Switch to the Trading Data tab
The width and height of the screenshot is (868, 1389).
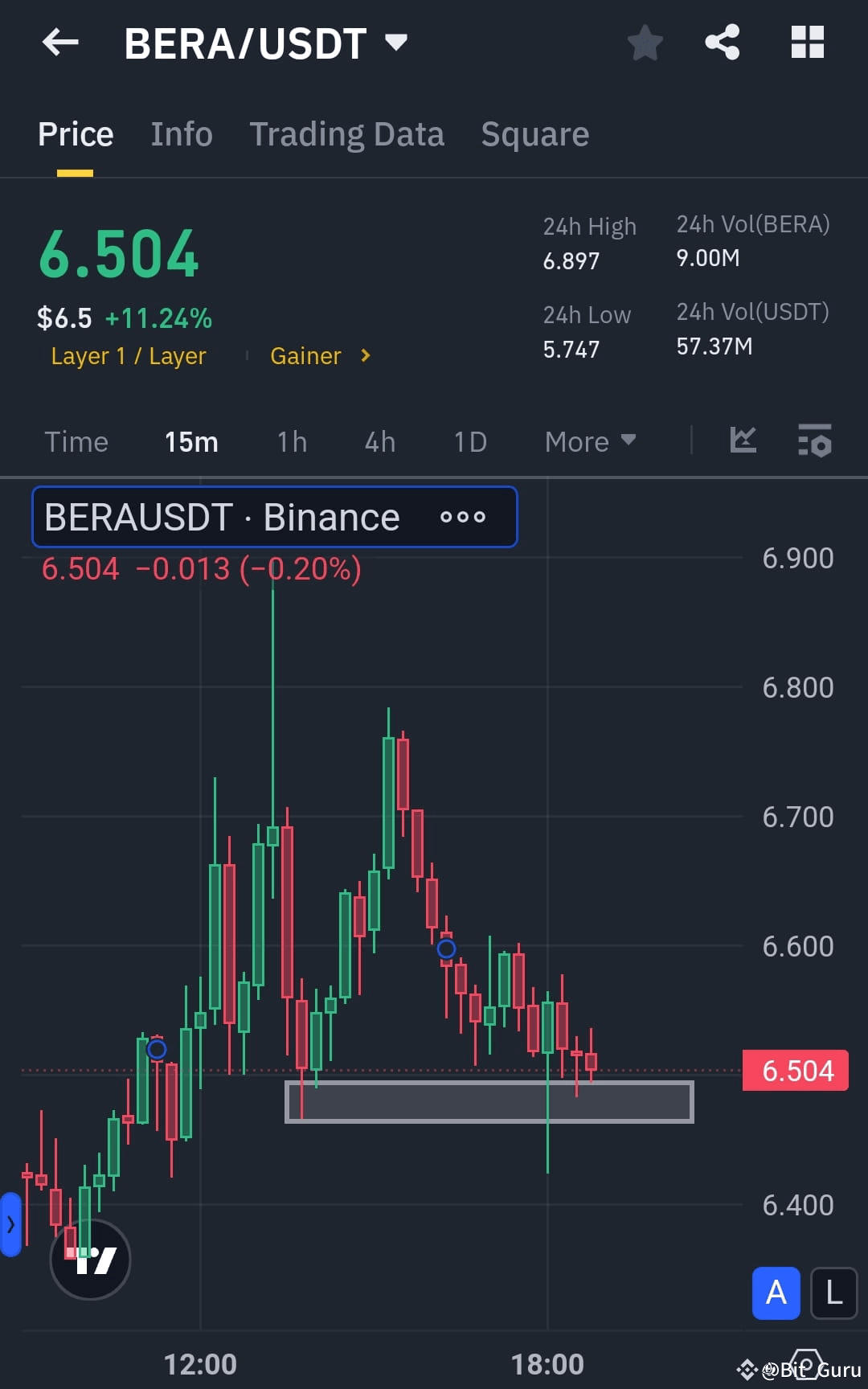tap(347, 133)
